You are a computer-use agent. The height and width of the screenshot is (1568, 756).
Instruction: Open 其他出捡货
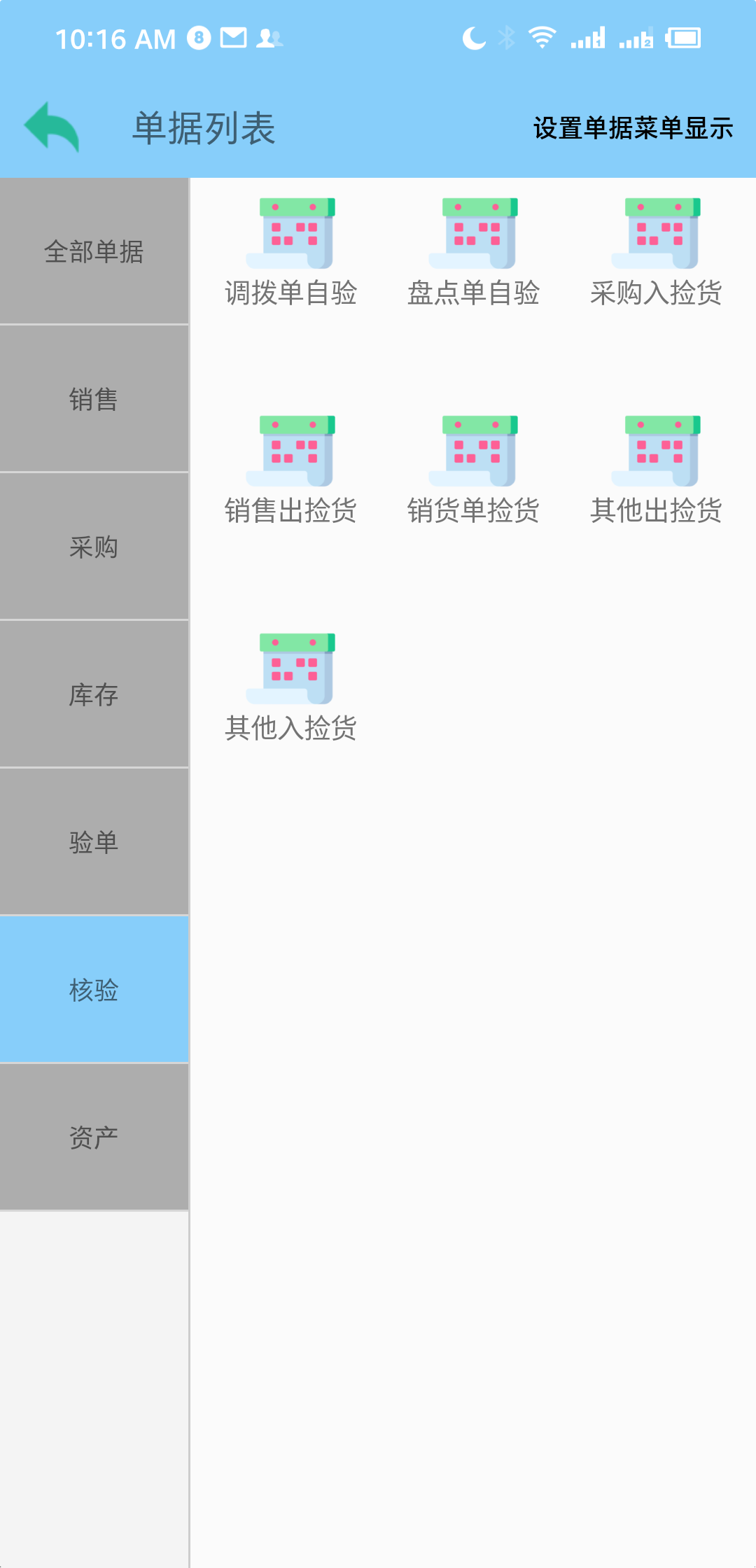656,470
